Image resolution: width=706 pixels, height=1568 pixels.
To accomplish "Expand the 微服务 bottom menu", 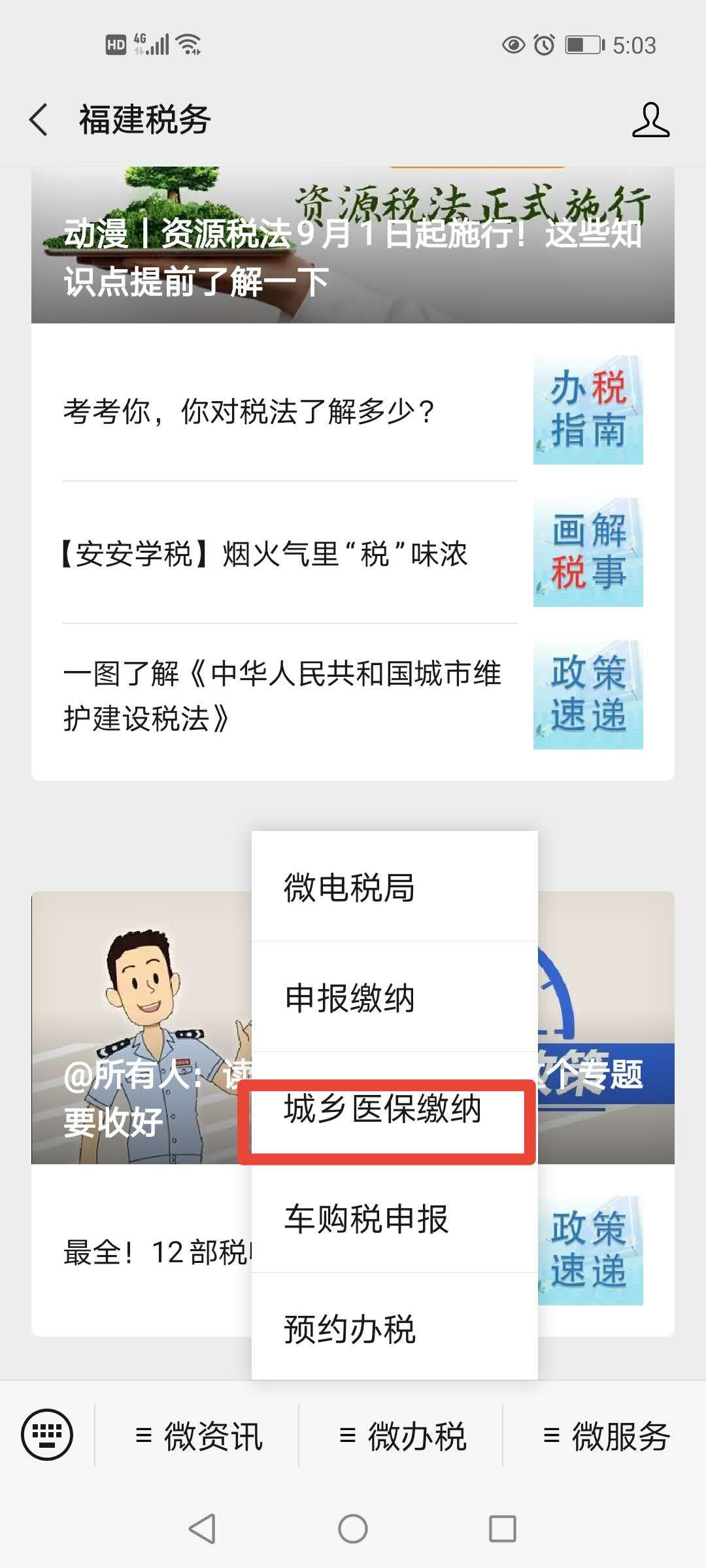I will pos(605,1436).
